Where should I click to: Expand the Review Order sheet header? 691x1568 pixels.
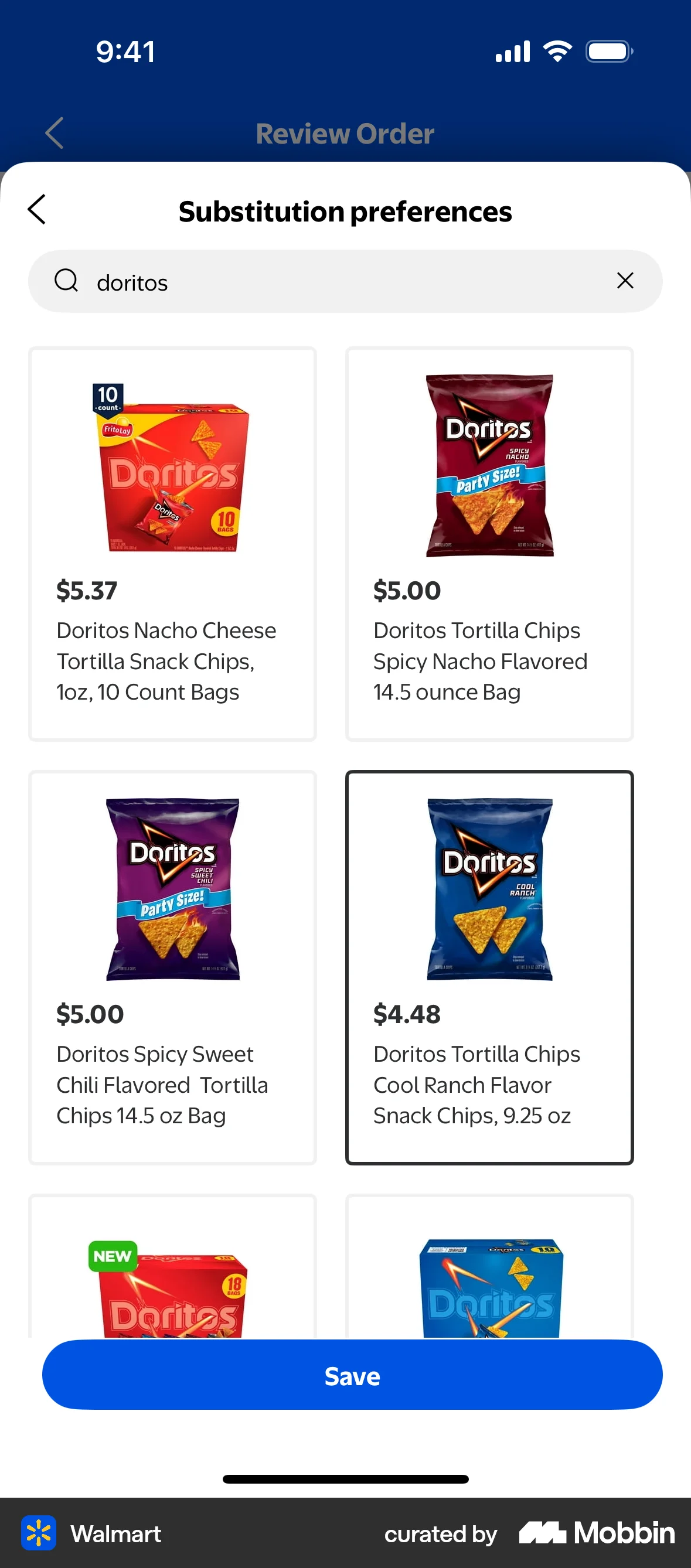[345, 132]
